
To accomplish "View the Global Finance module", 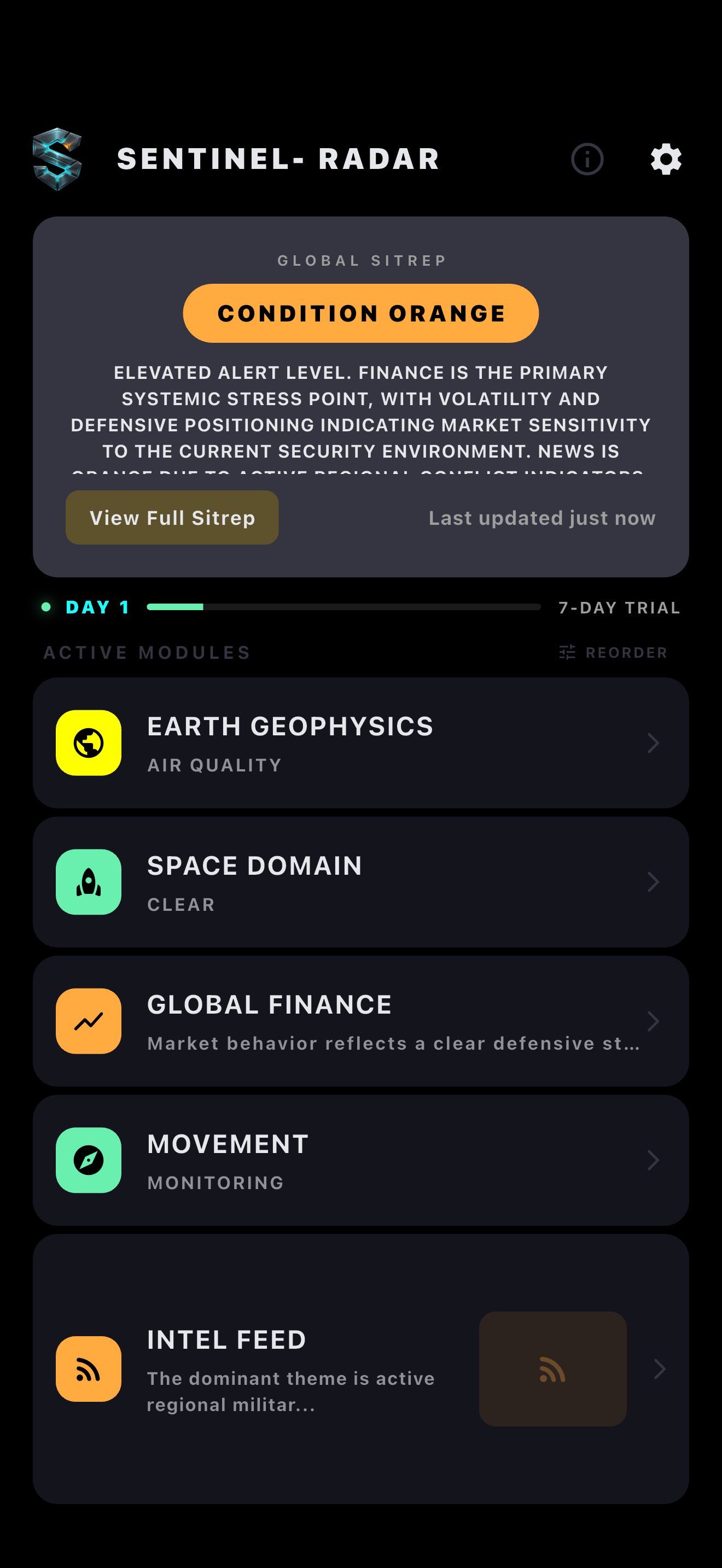I will coord(360,1021).
